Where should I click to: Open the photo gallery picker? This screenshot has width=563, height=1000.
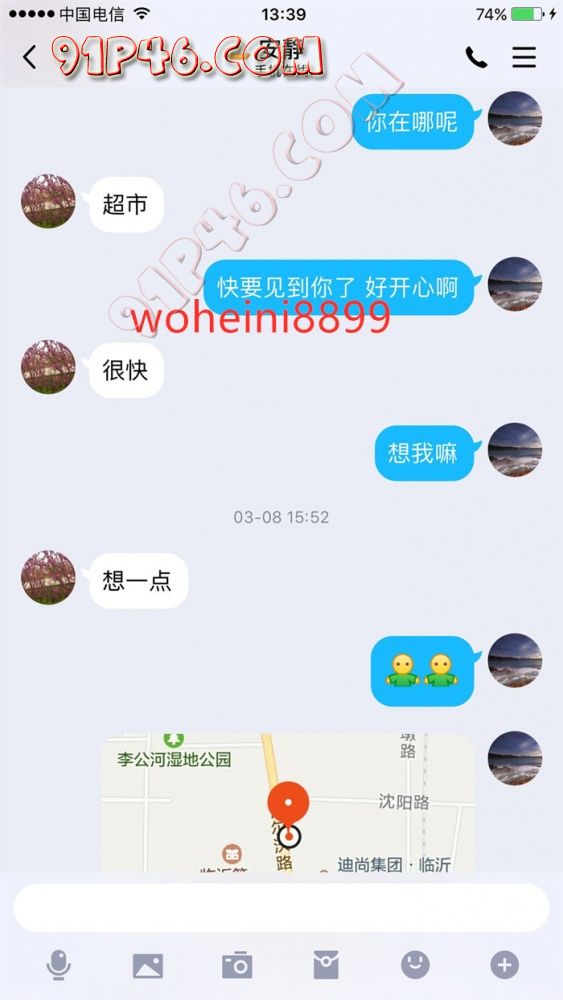148,966
